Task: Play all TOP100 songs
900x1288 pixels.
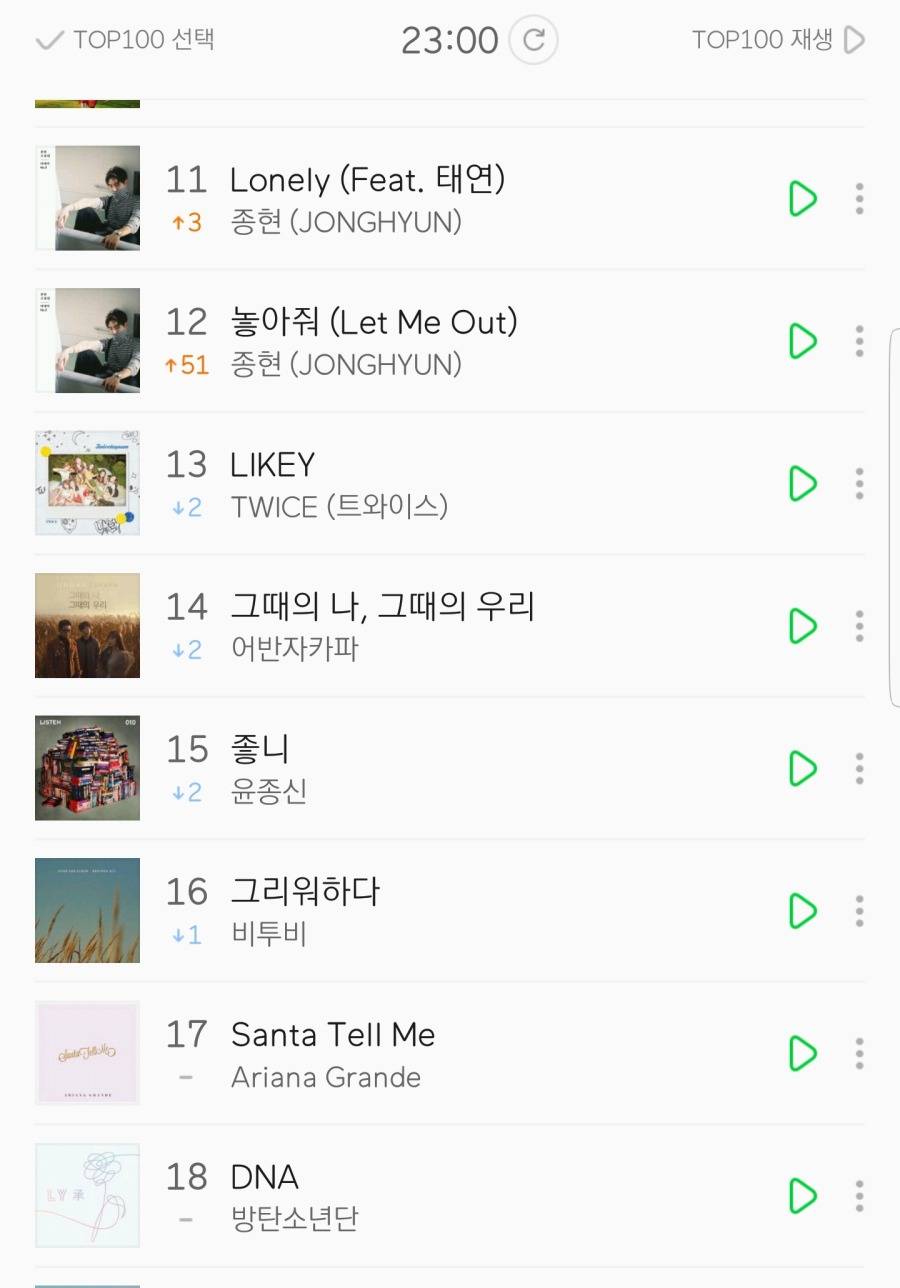Action: coord(777,40)
